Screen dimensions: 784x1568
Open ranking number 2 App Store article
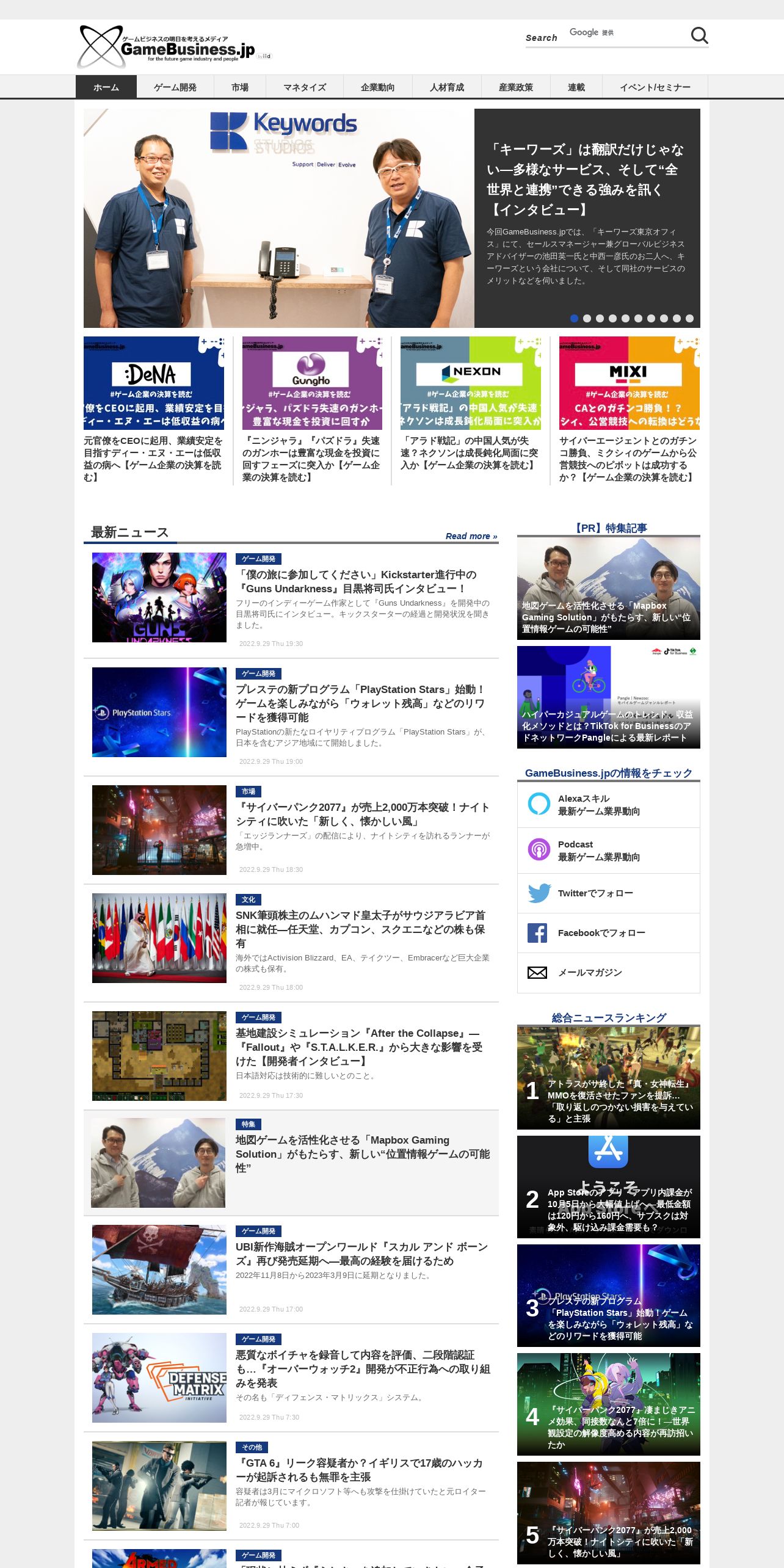tap(608, 1186)
